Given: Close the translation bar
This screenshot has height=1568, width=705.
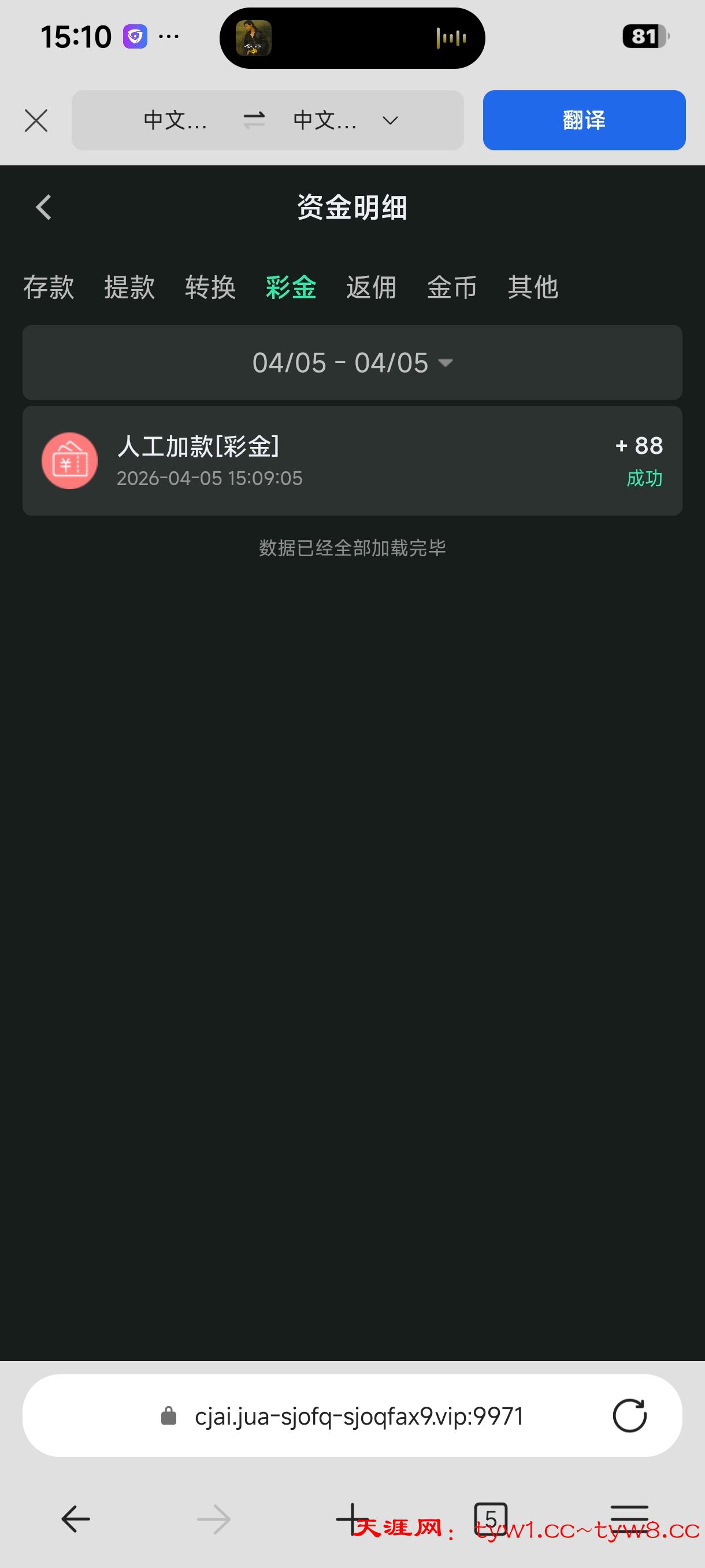Looking at the screenshot, I should pyautogui.click(x=36, y=120).
